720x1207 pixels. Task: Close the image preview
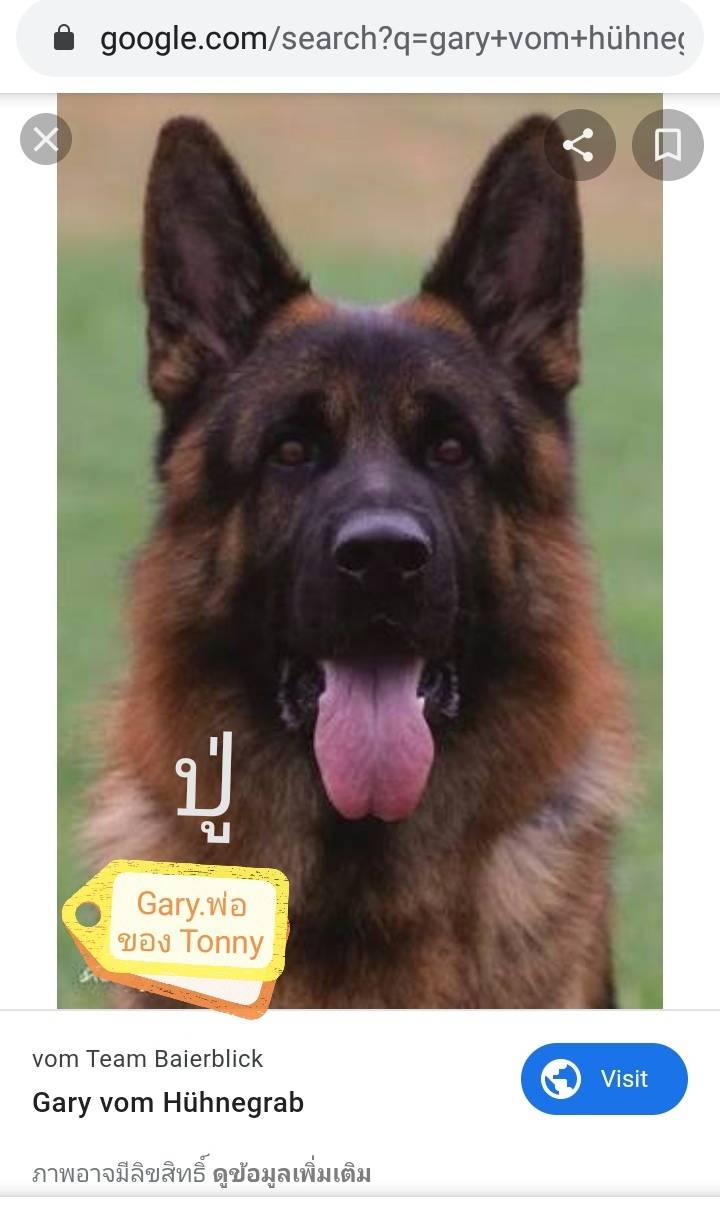(x=46, y=140)
